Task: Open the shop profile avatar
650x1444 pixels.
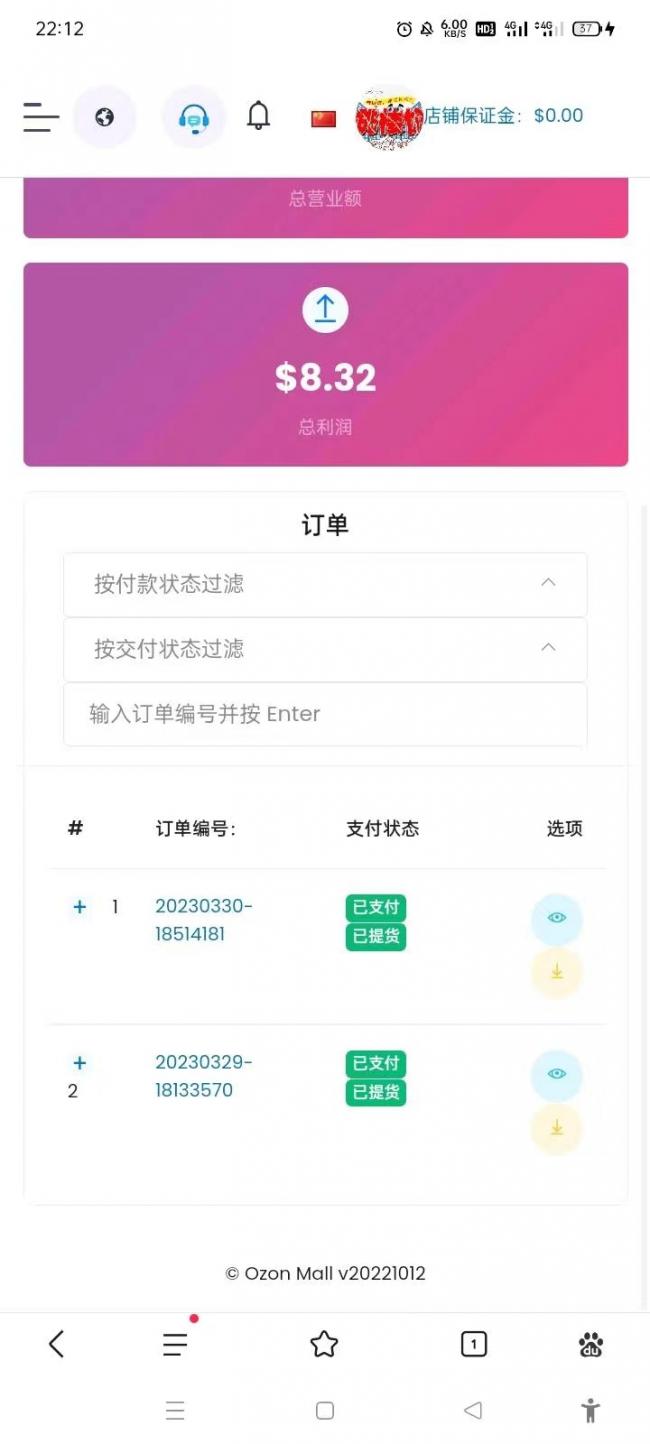Action: point(390,118)
